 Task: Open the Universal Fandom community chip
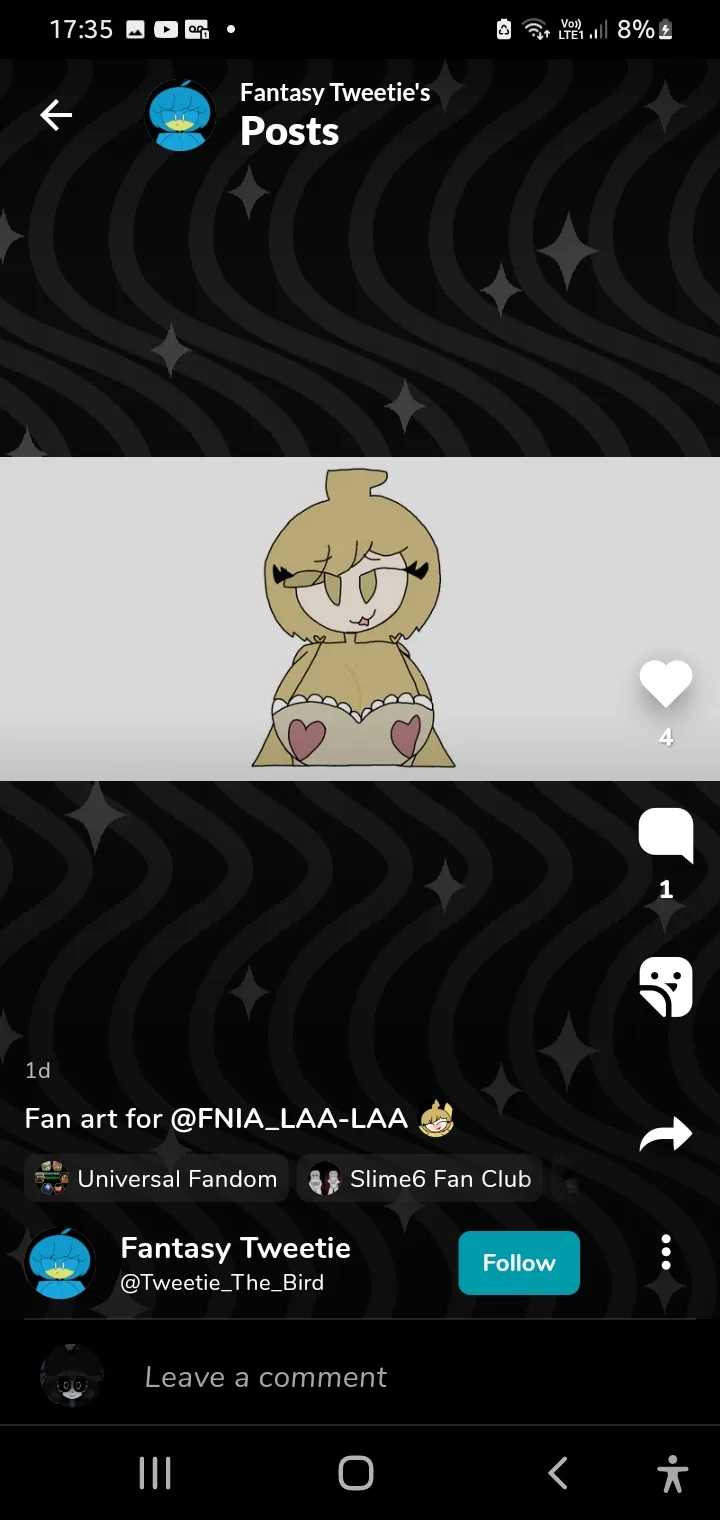[157, 1179]
